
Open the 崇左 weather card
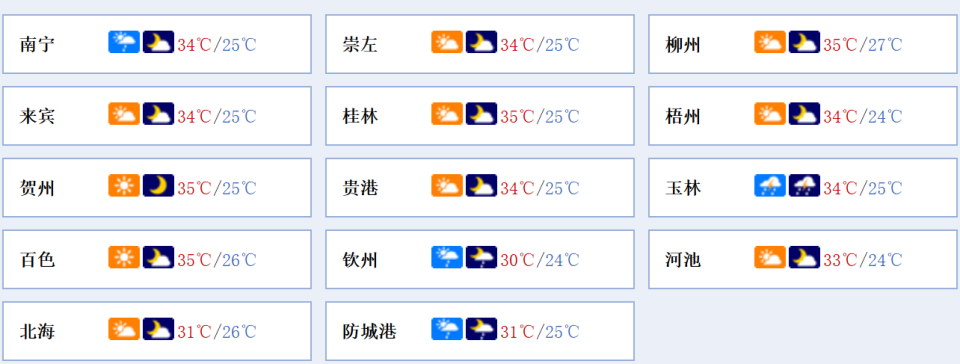pyautogui.click(x=479, y=44)
